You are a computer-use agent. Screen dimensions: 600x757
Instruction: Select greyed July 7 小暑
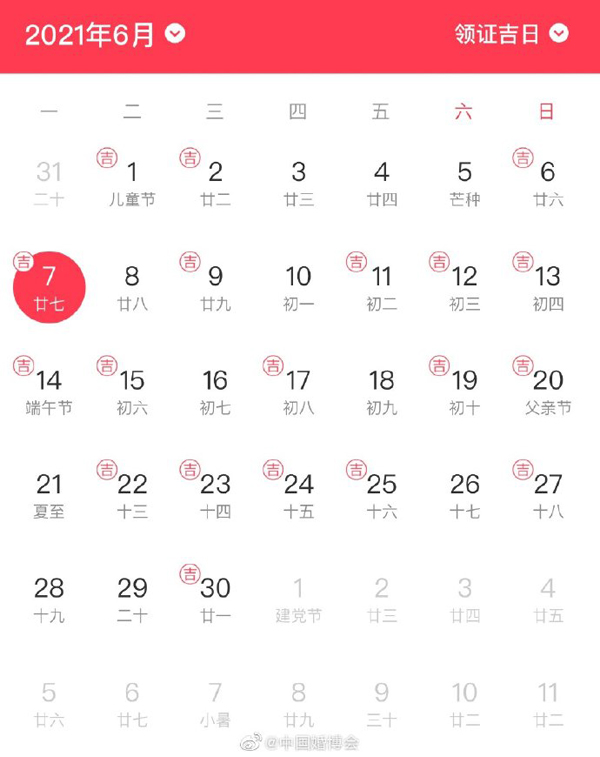(x=215, y=703)
